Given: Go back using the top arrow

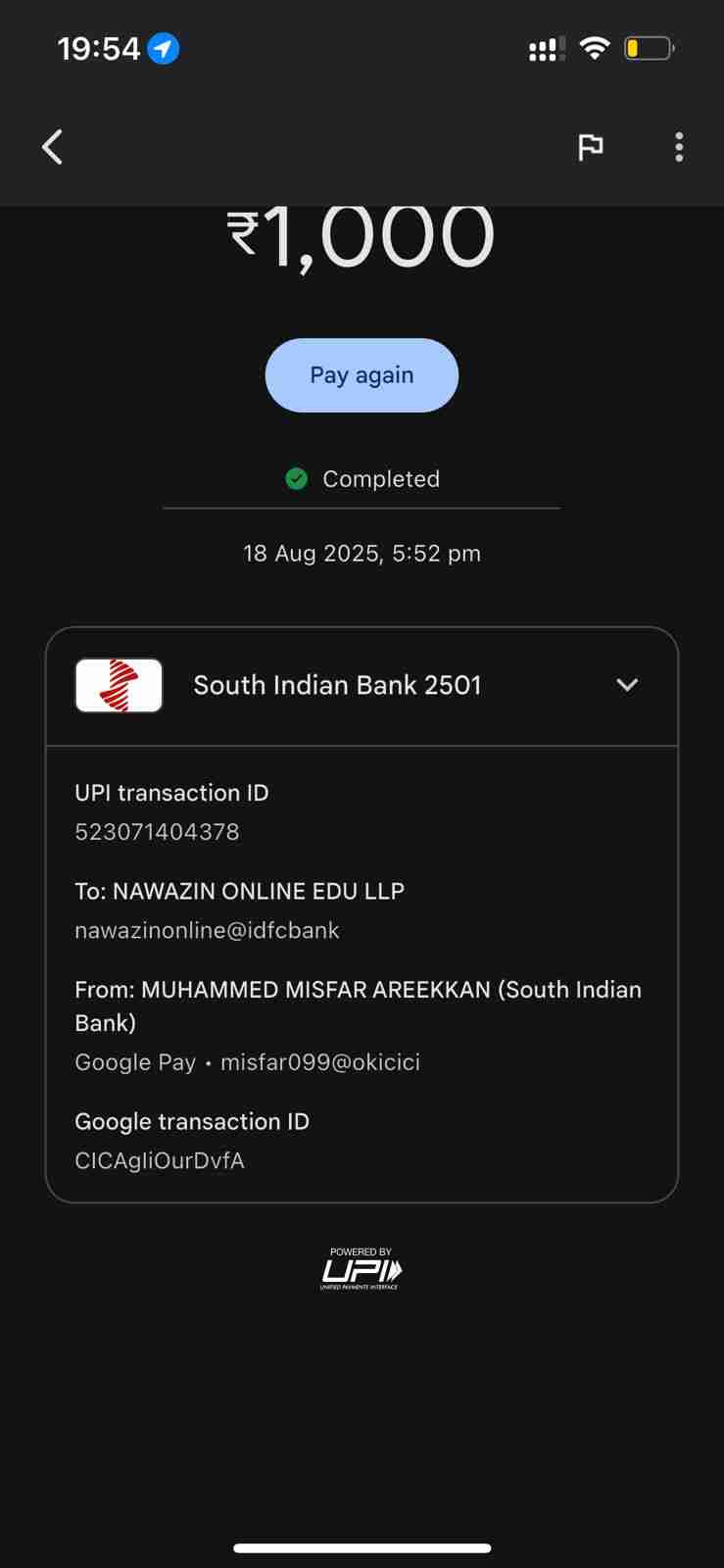Looking at the screenshot, I should [53, 147].
